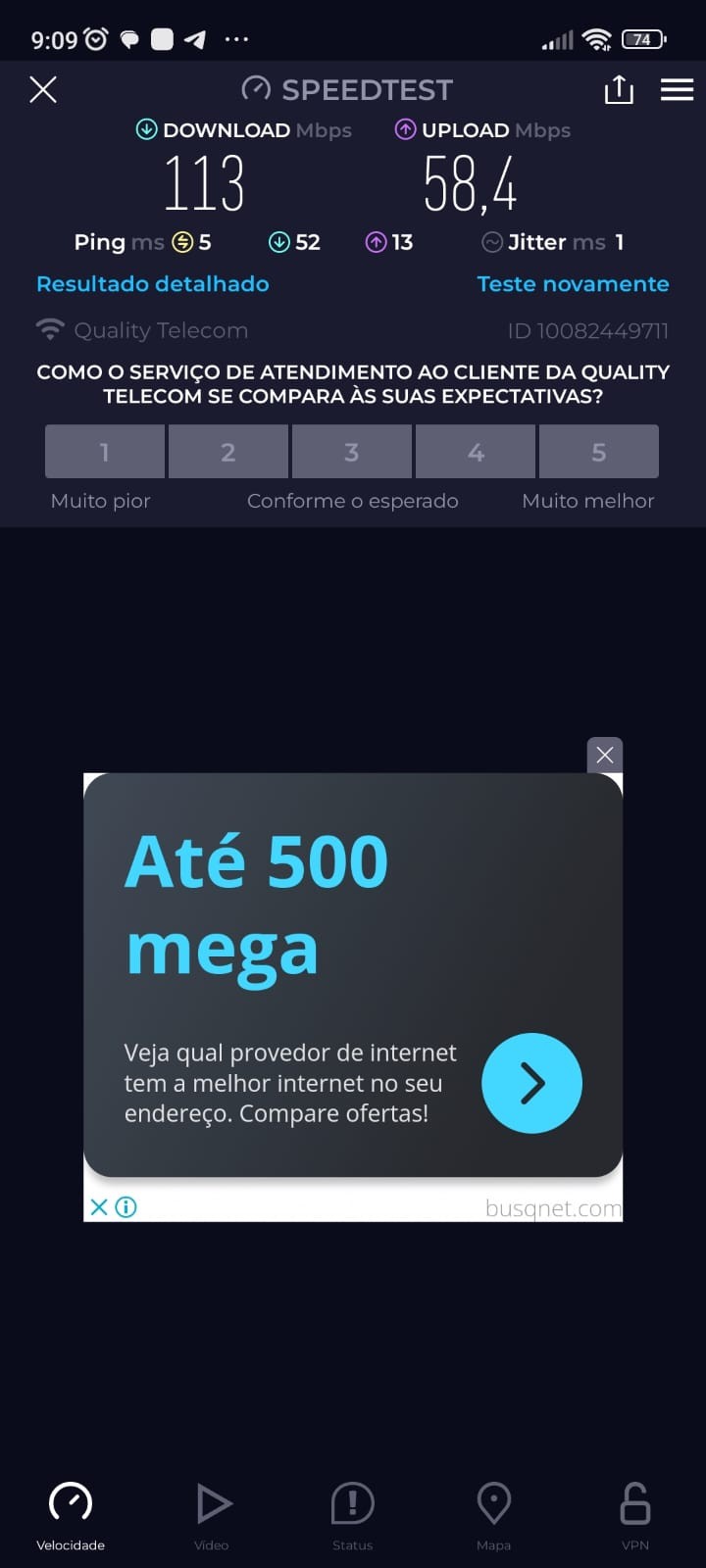706x1568 pixels.
Task: Open the hamburger menu
Action: (677, 90)
